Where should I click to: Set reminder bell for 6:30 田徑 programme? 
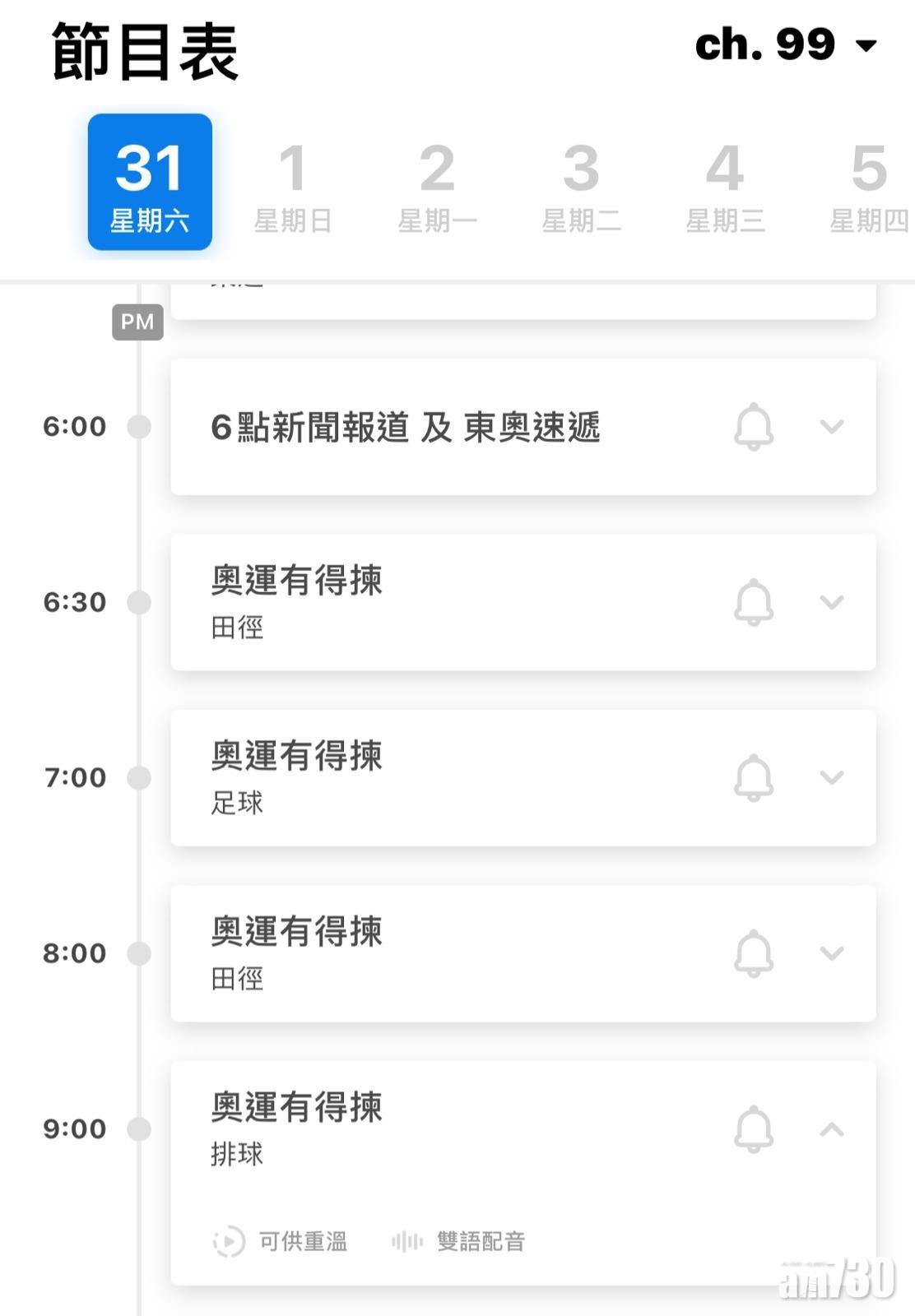click(754, 602)
